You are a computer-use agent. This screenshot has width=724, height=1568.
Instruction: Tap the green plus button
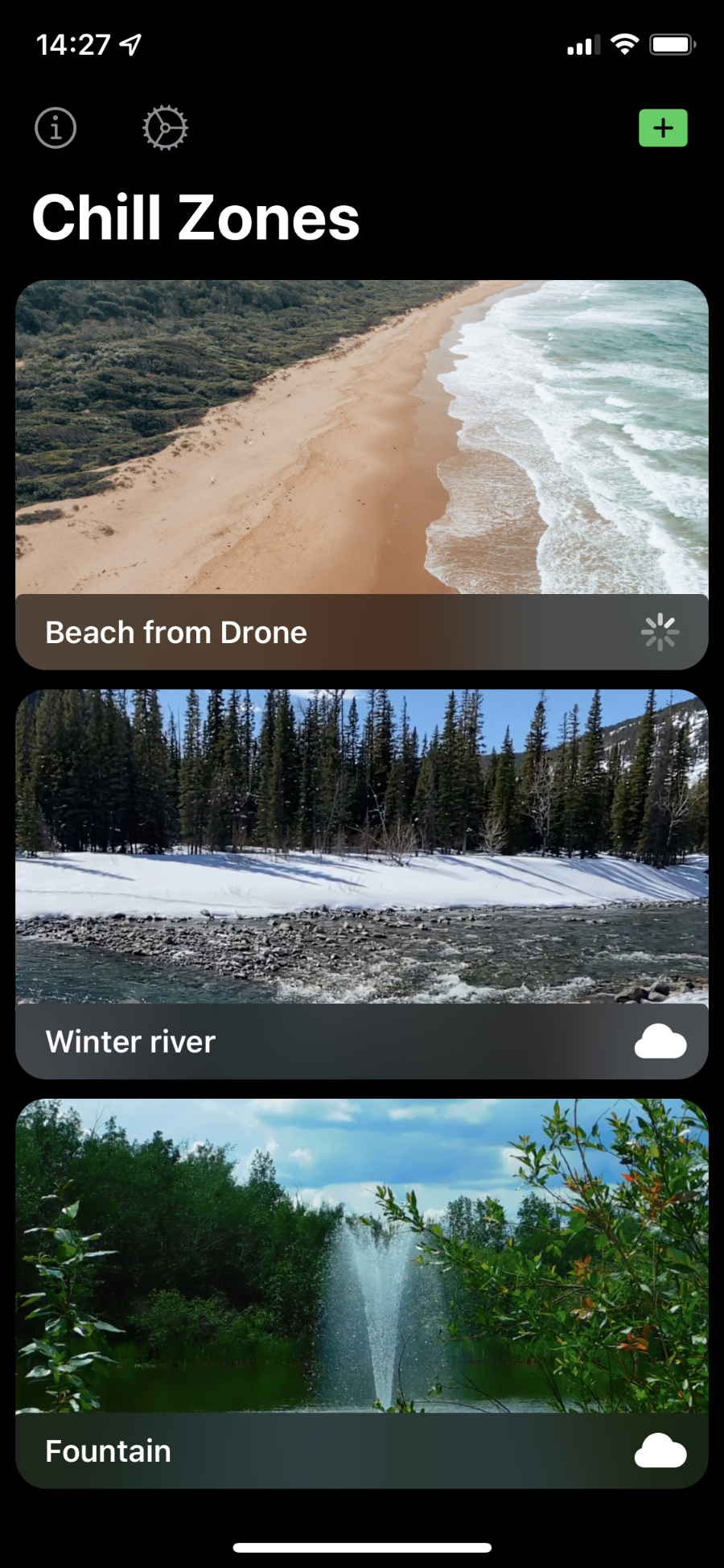click(x=663, y=128)
